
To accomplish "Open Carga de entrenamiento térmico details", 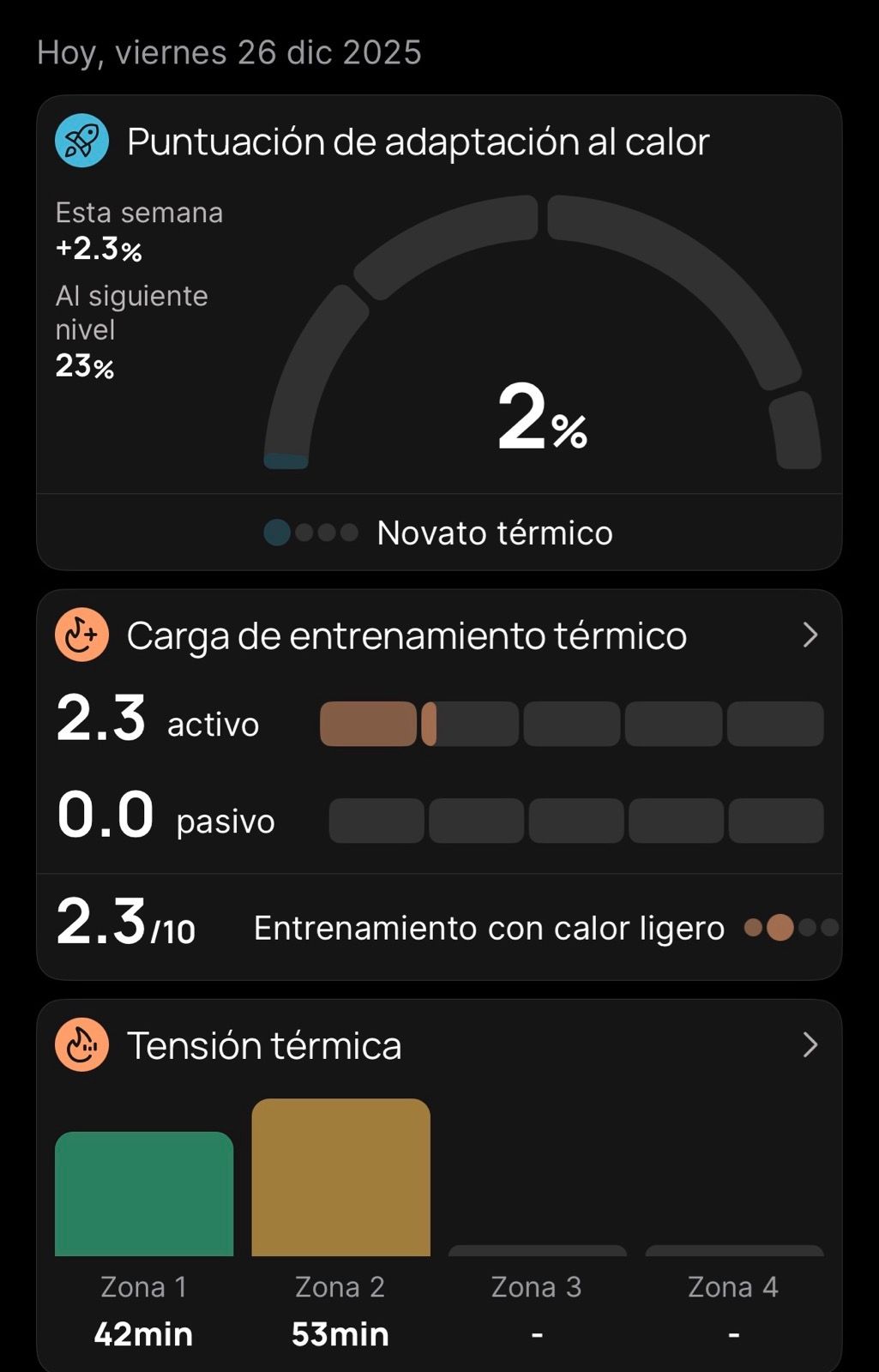I will coord(809,635).
